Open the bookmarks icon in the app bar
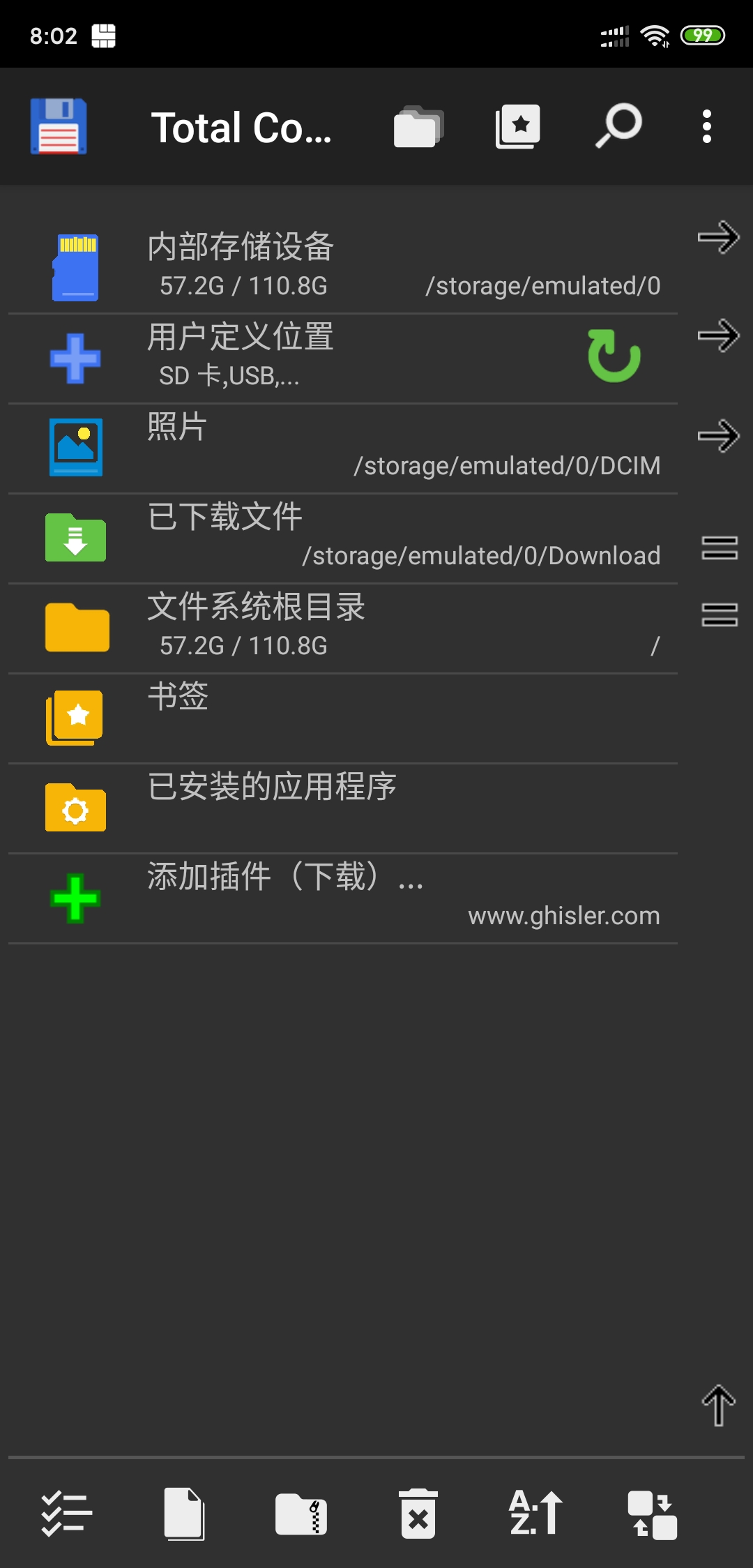 (517, 127)
